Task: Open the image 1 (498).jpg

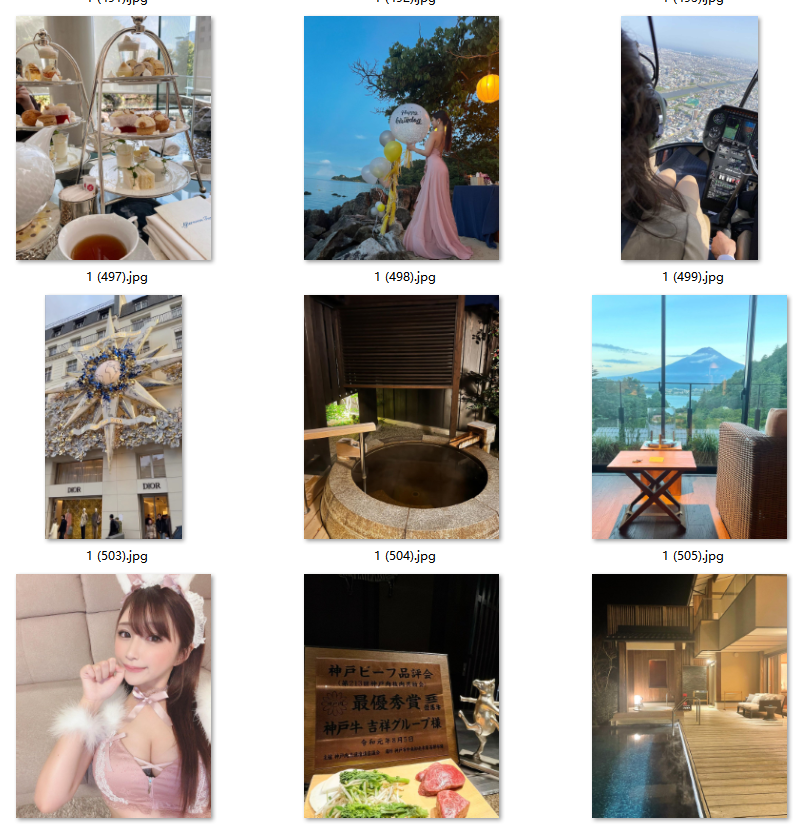Action: click(401, 138)
